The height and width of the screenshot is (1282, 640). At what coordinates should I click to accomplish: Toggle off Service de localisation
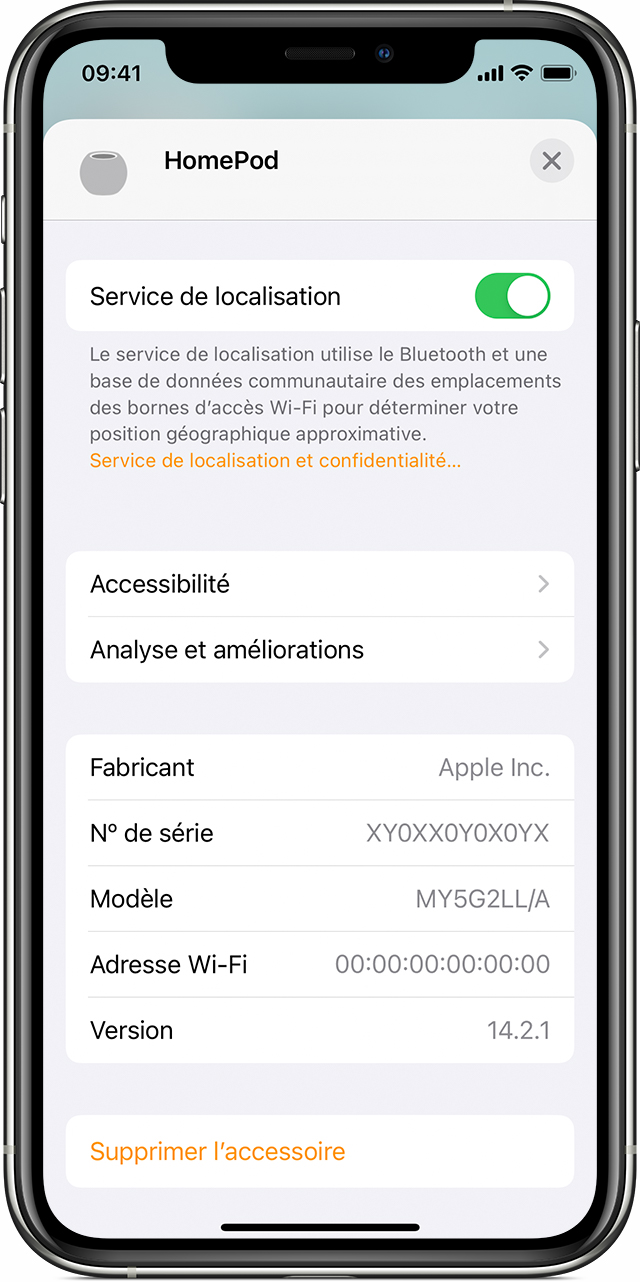512,297
